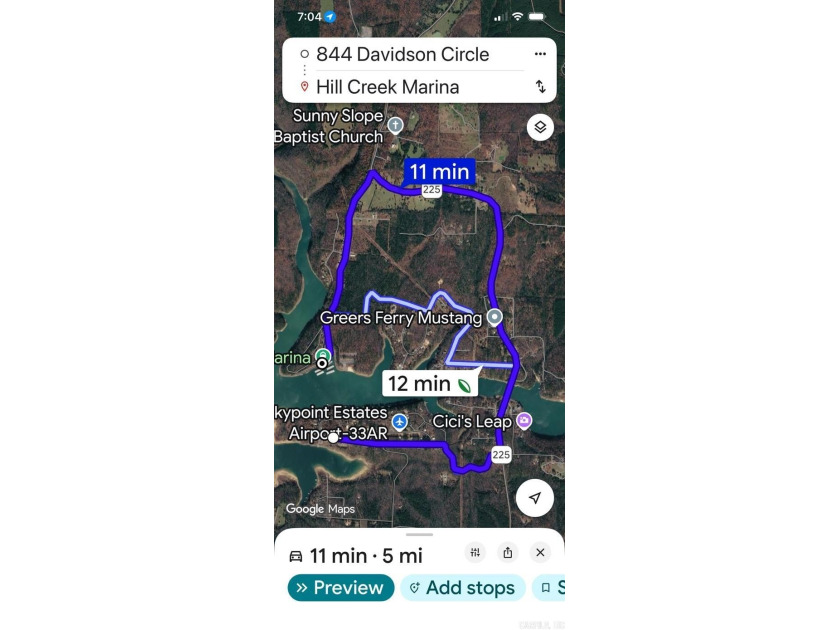Open Sunny Slope Baptist Church marker
840x630 pixels.
coord(395,126)
